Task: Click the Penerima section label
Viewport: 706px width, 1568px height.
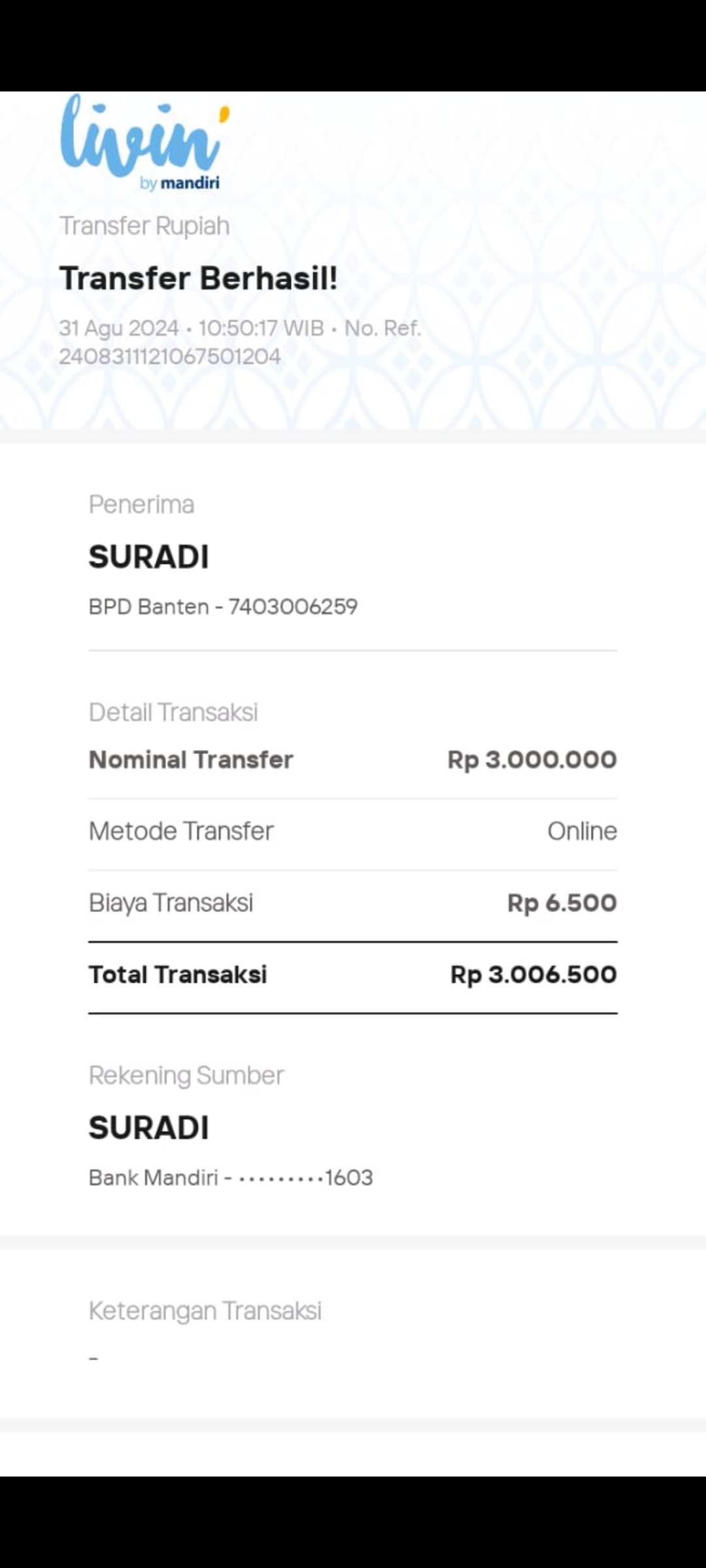Action: pos(142,504)
